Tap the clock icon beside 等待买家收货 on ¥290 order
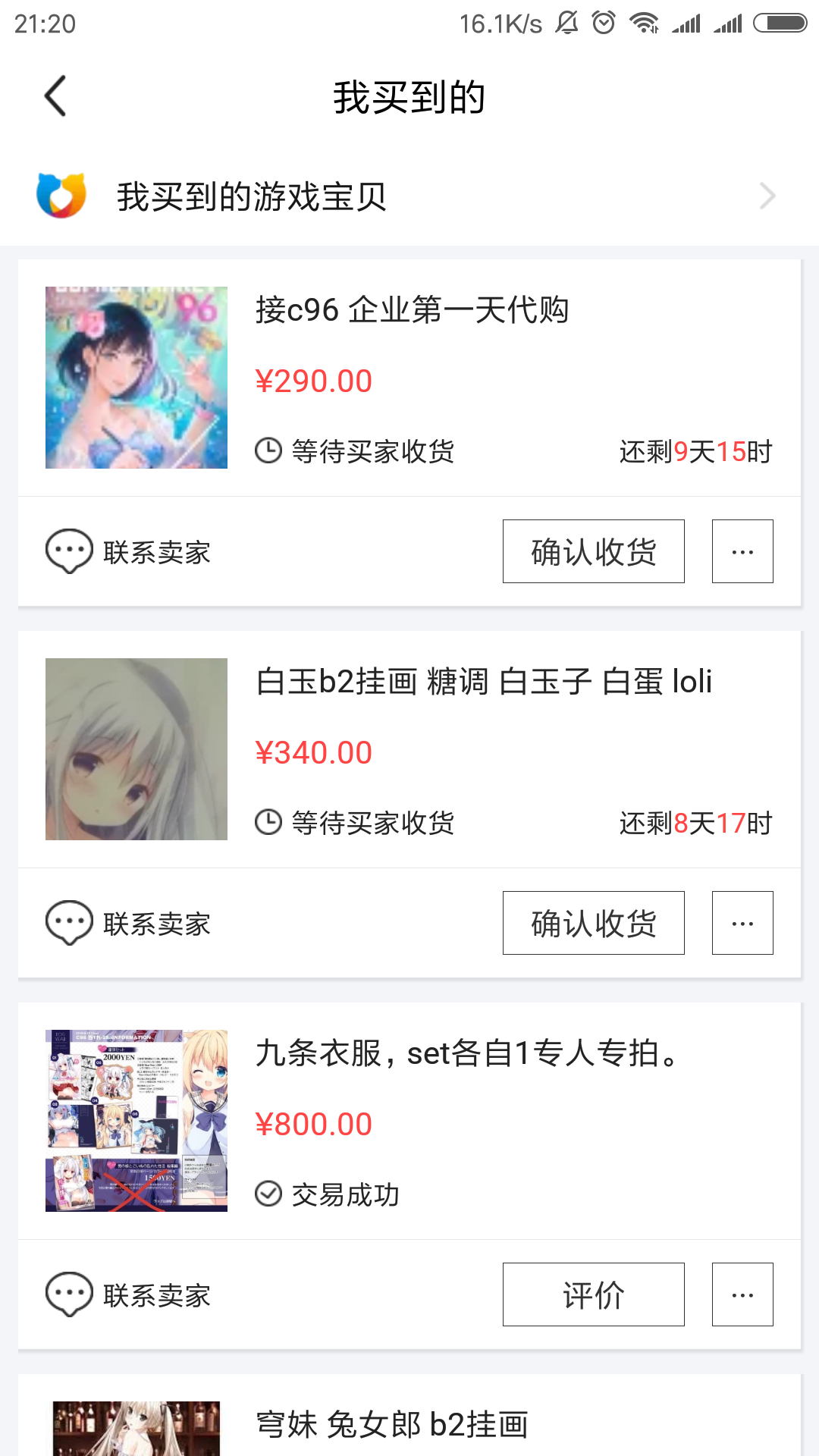 268,450
